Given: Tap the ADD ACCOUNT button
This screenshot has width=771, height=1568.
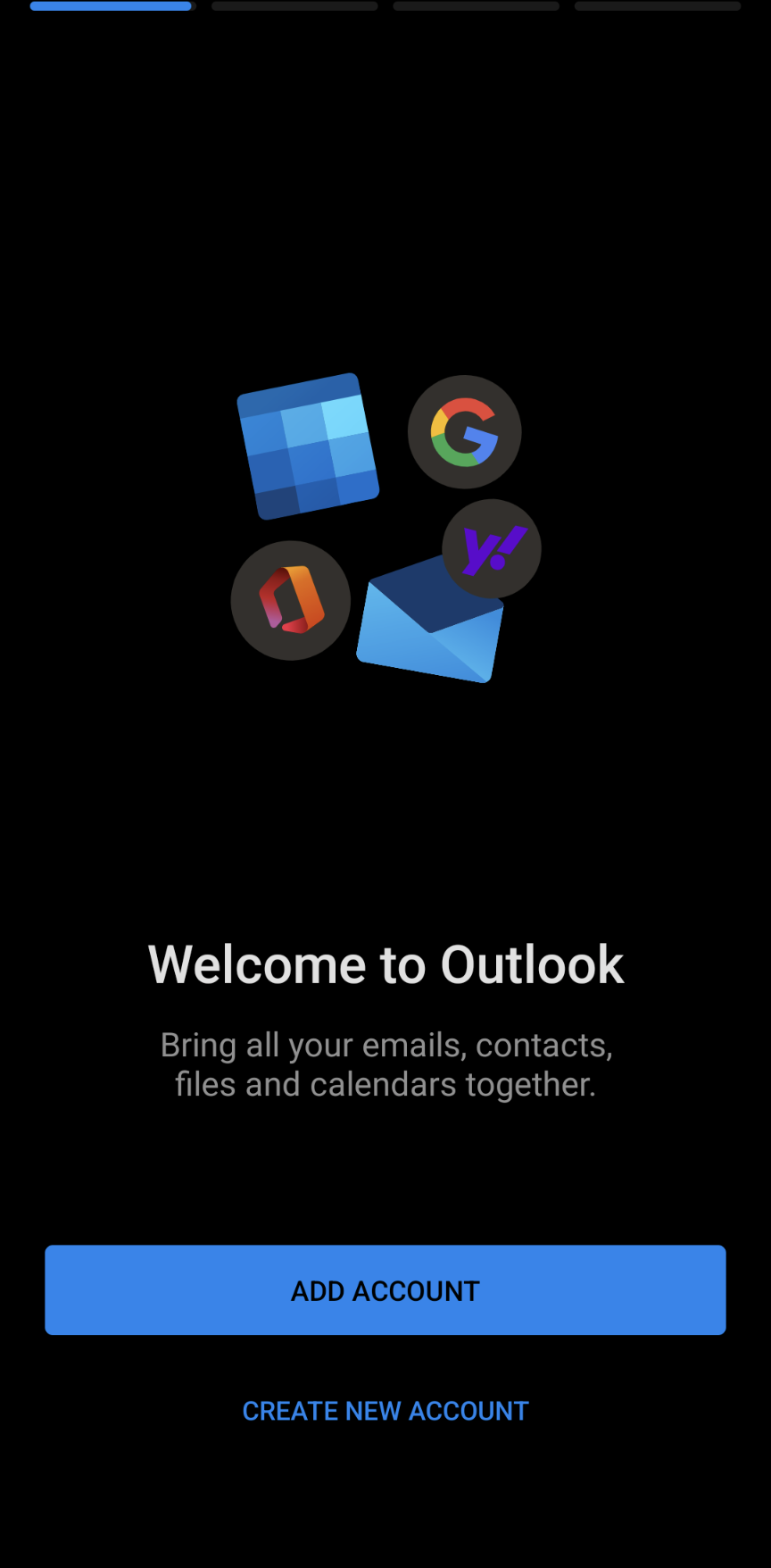Looking at the screenshot, I should point(385,1289).
